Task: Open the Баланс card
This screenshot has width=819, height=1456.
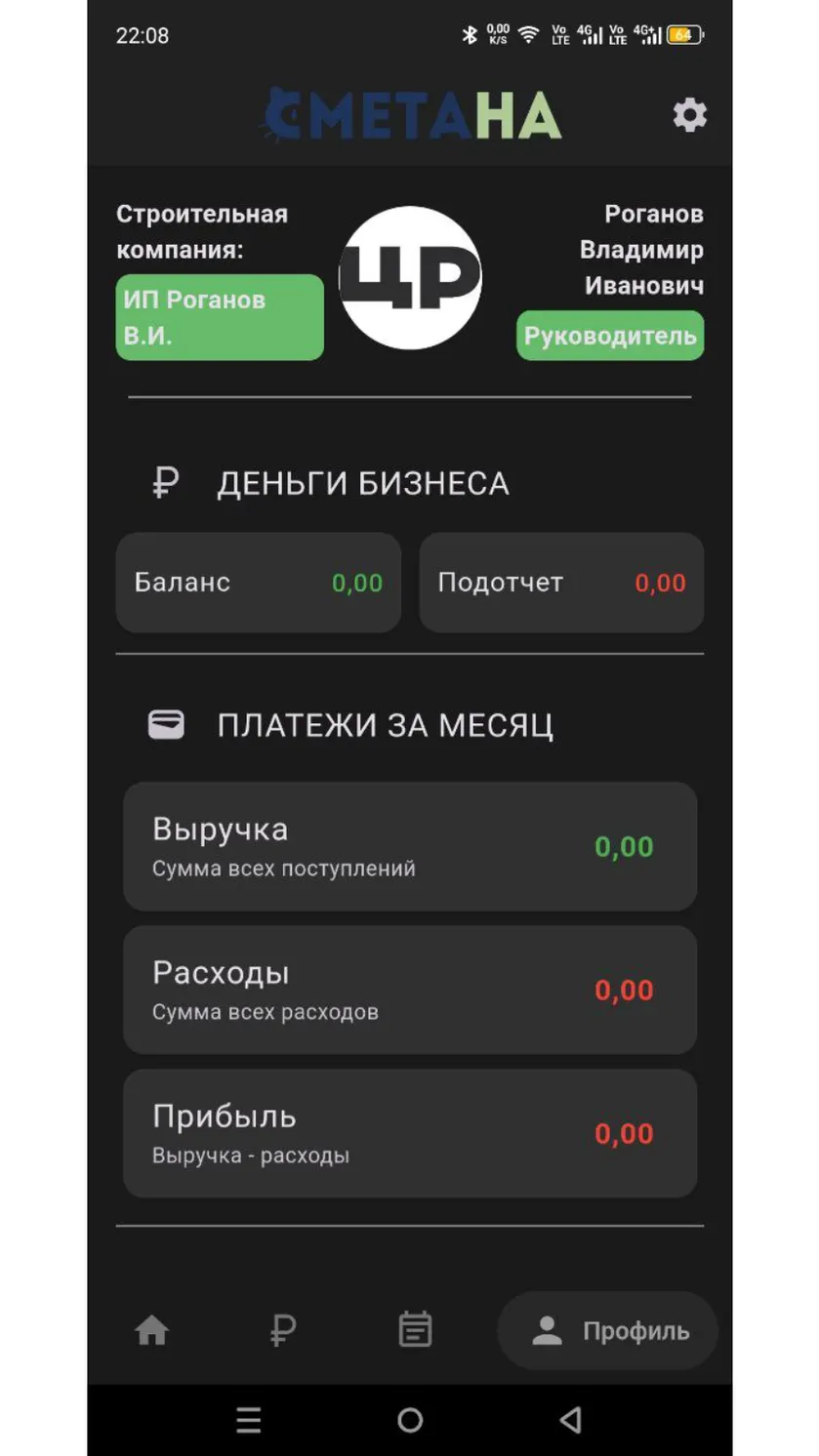Action: click(x=259, y=583)
